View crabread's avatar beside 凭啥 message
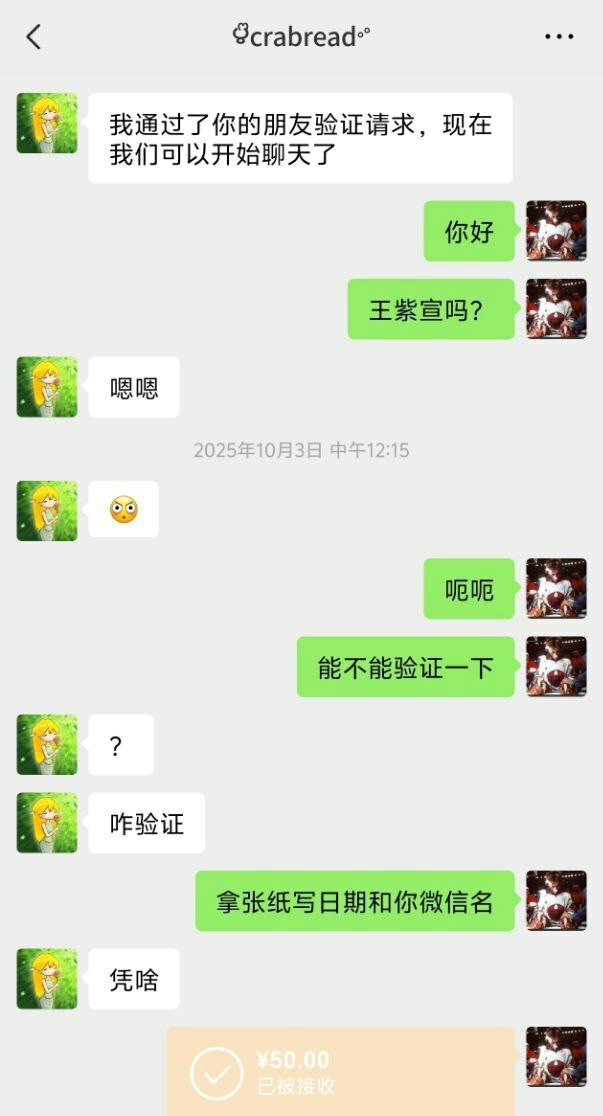603x1116 pixels. (x=47, y=979)
